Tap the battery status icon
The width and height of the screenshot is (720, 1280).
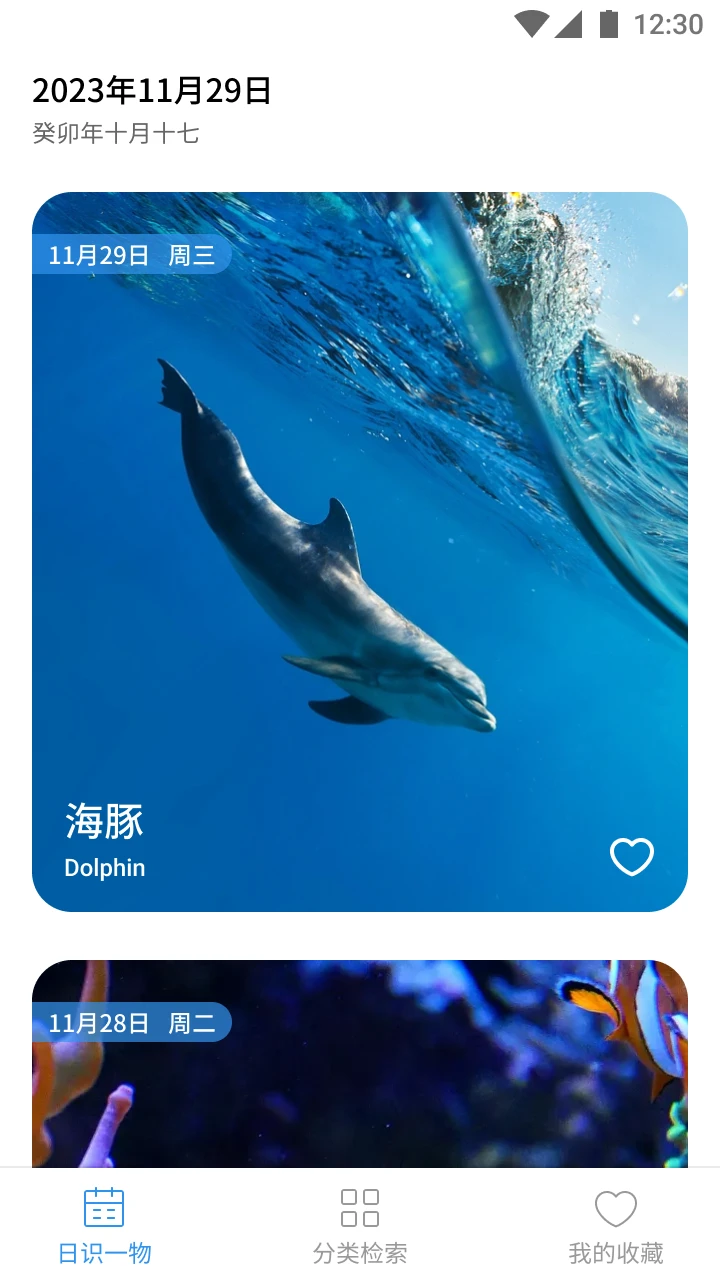[x=608, y=24]
